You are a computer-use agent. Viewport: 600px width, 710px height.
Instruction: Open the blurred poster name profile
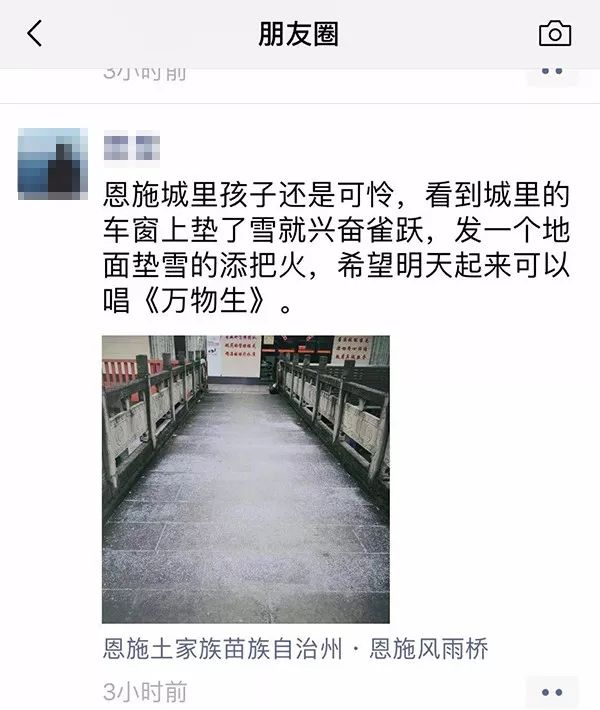(133, 148)
